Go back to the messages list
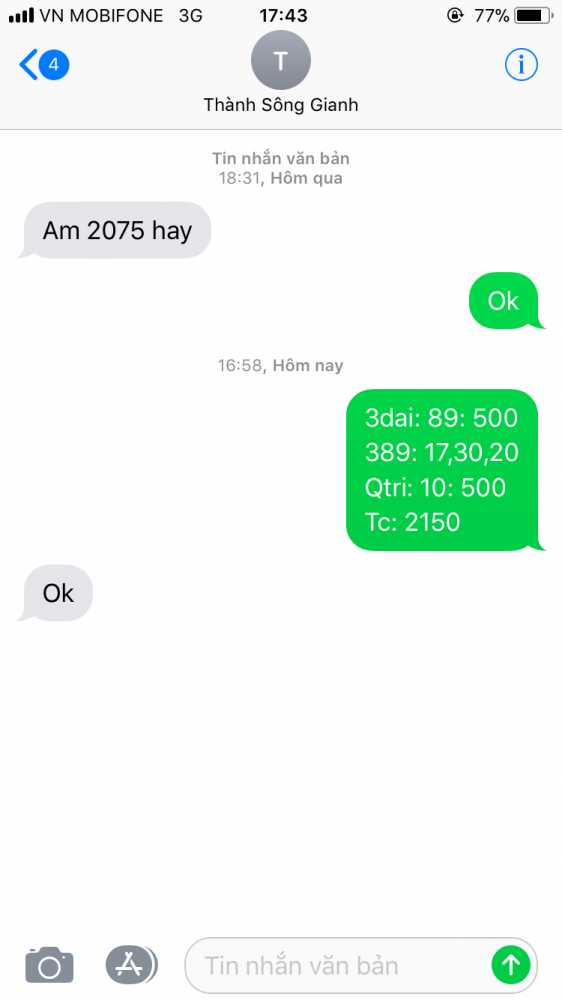 (43, 64)
